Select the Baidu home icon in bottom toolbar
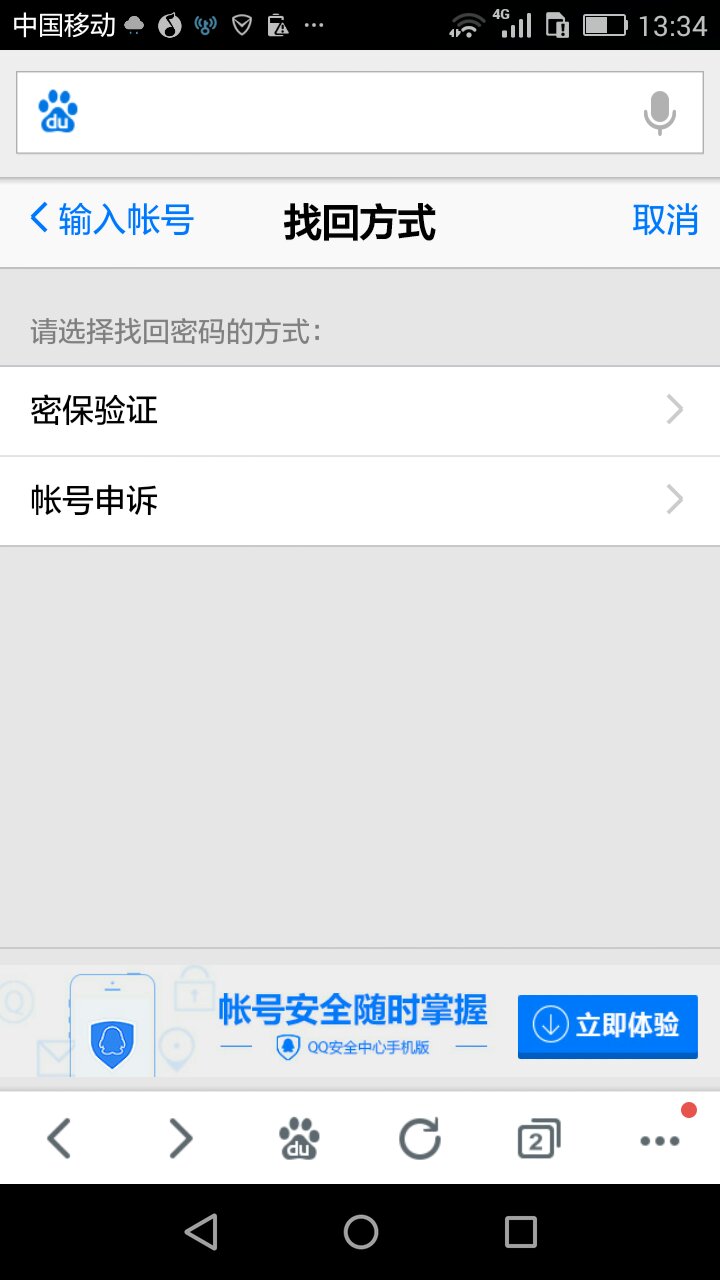 tap(299, 1138)
